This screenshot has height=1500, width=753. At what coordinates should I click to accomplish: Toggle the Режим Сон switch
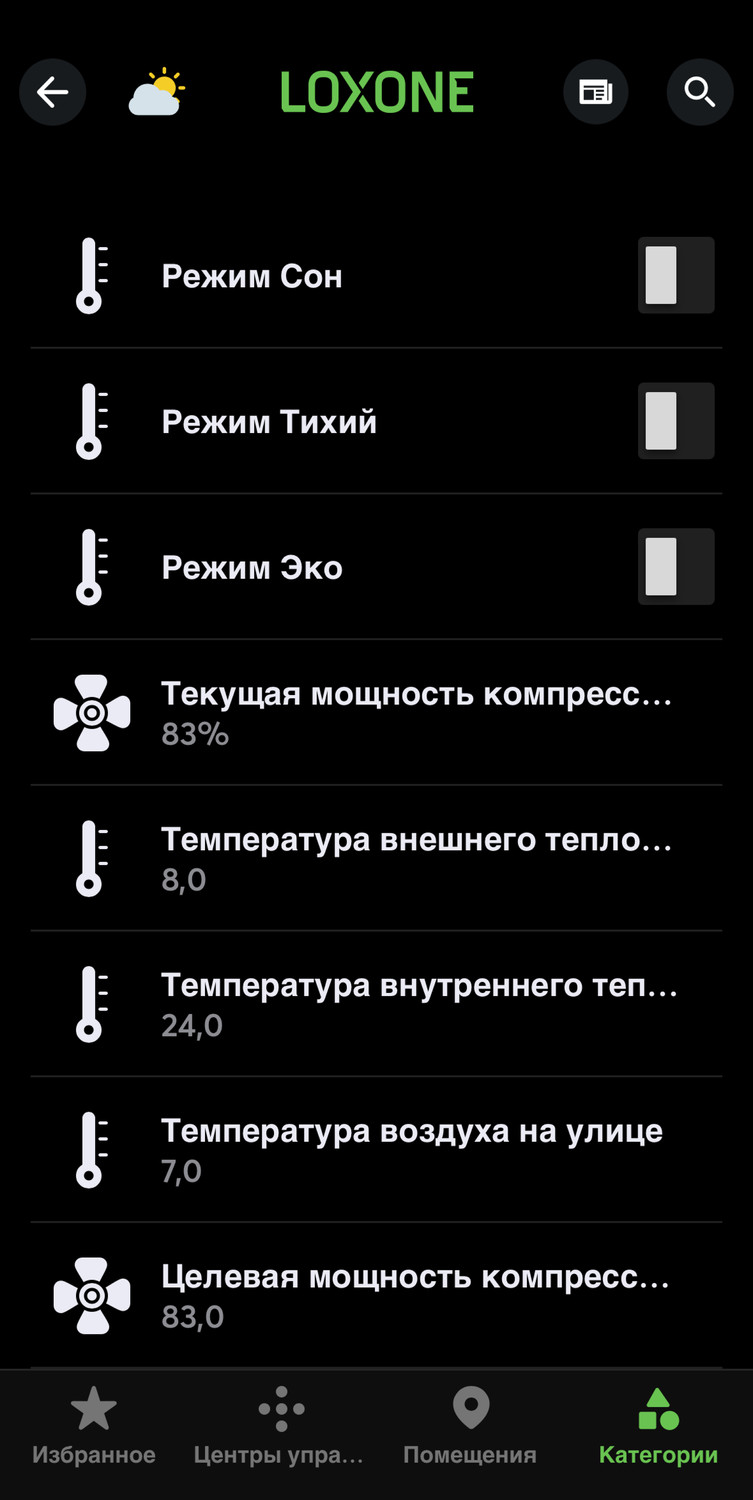(x=675, y=275)
